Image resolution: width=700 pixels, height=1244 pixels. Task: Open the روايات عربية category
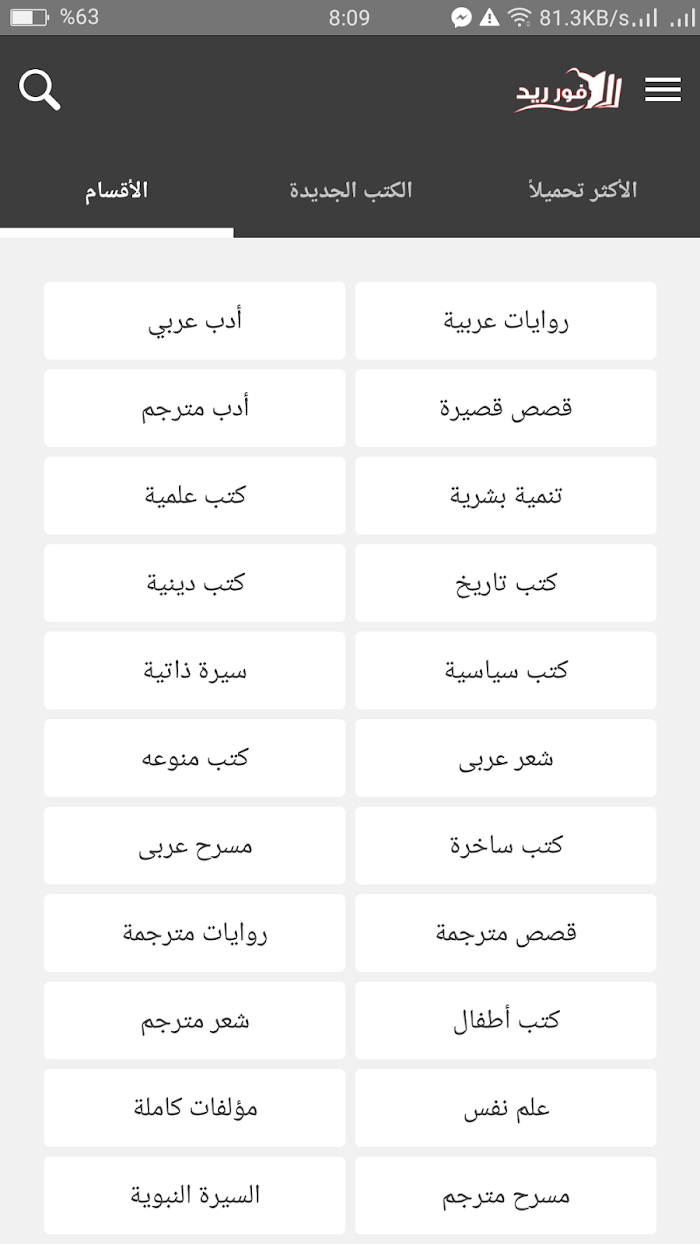pos(506,321)
